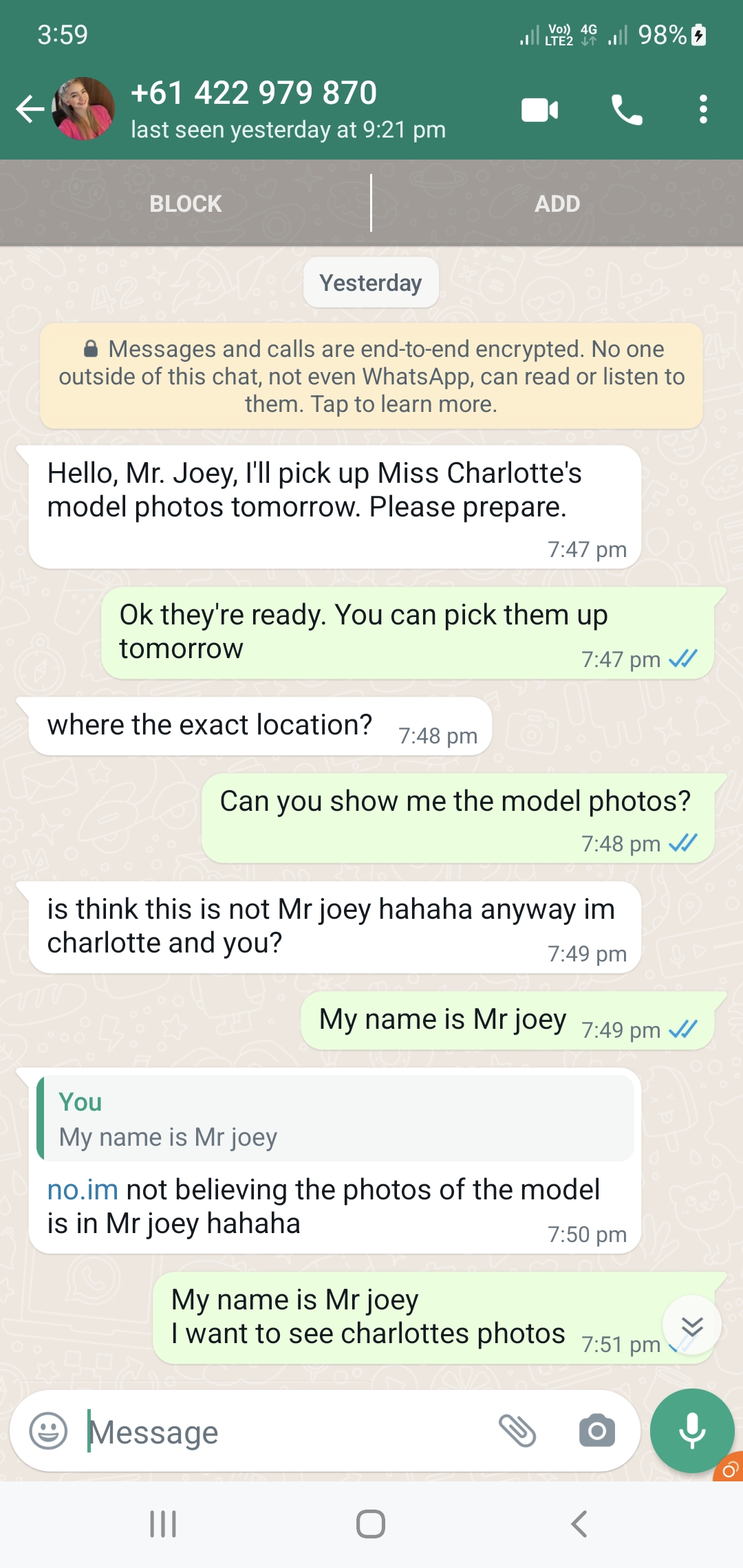This screenshot has height=1568, width=743.
Task: Open recent apps from the navigation bar
Action: [x=162, y=1523]
